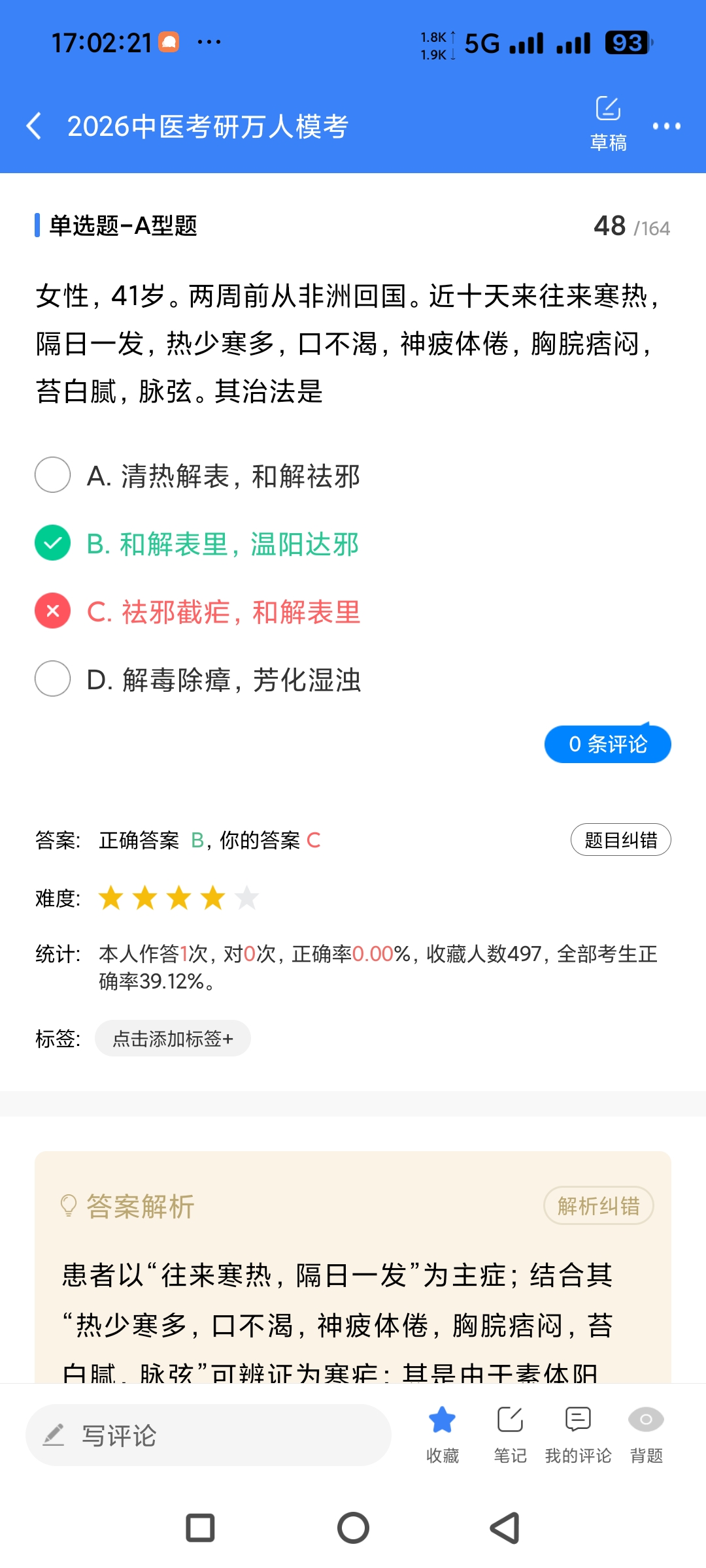Tap the 写评论 comment field

point(208,1435)
